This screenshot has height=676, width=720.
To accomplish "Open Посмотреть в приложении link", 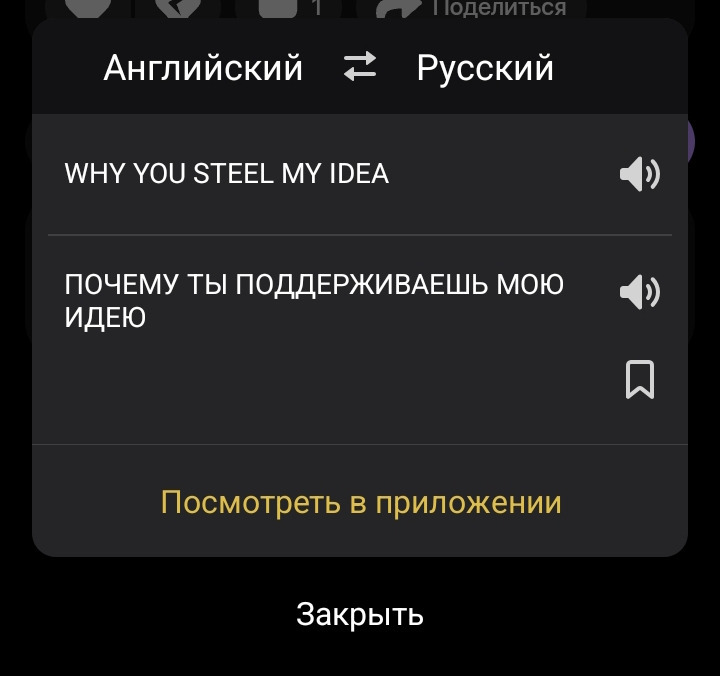I will click(361, 502).
